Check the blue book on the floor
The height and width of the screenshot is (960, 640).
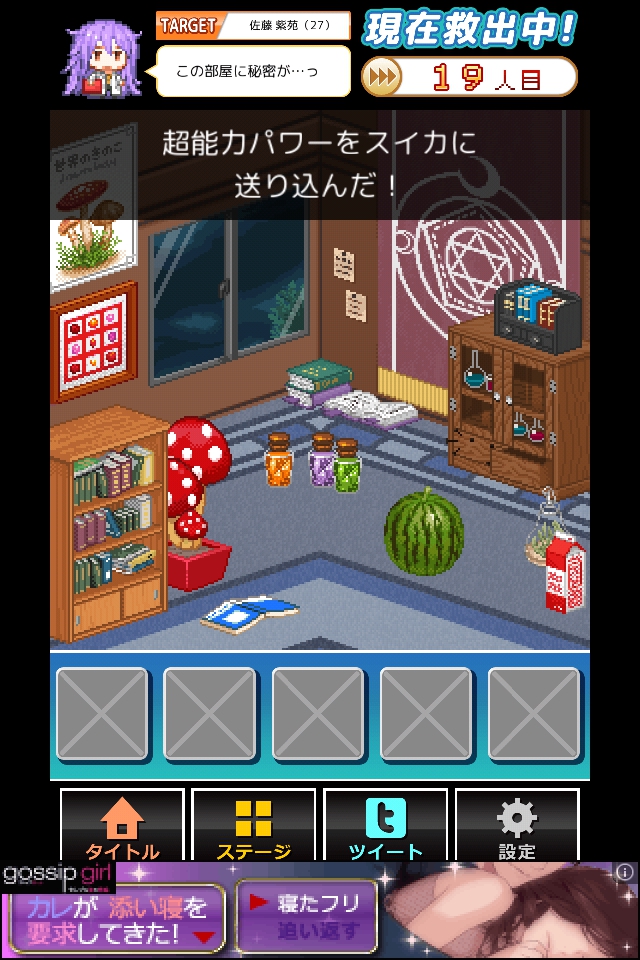248,612
